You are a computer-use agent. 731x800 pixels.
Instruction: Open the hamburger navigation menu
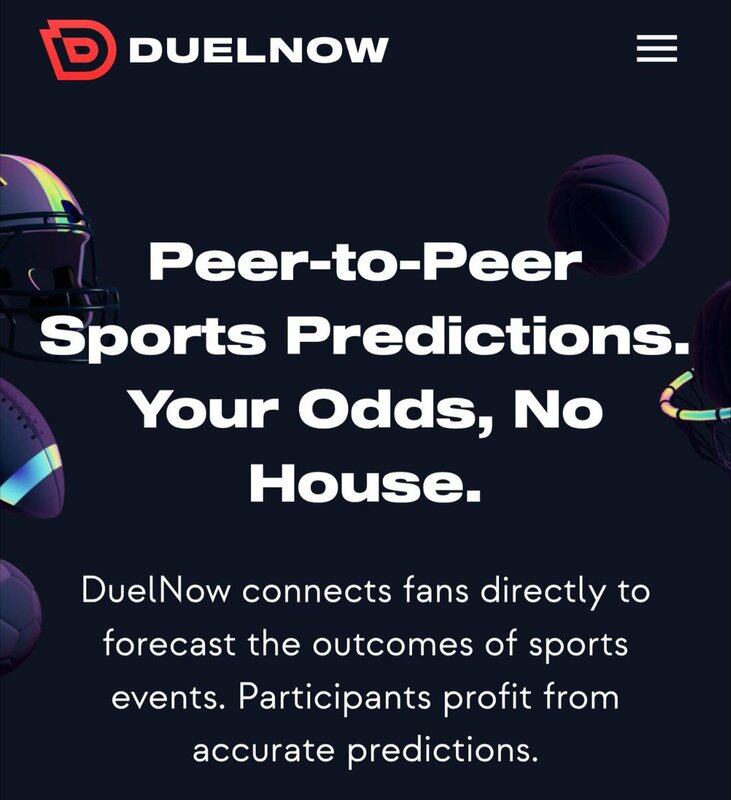point(657,49)
